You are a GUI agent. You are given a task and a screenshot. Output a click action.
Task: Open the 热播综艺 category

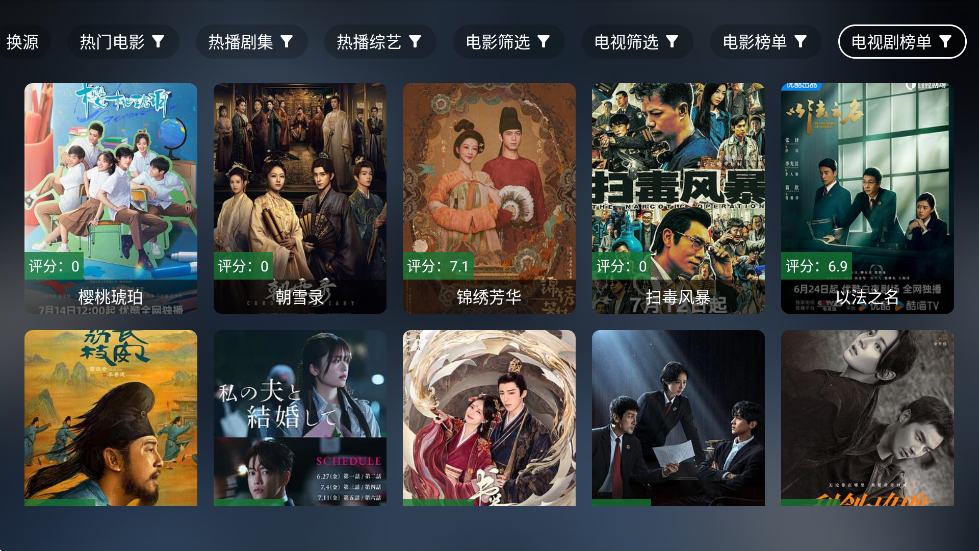(x=379, y=42)
